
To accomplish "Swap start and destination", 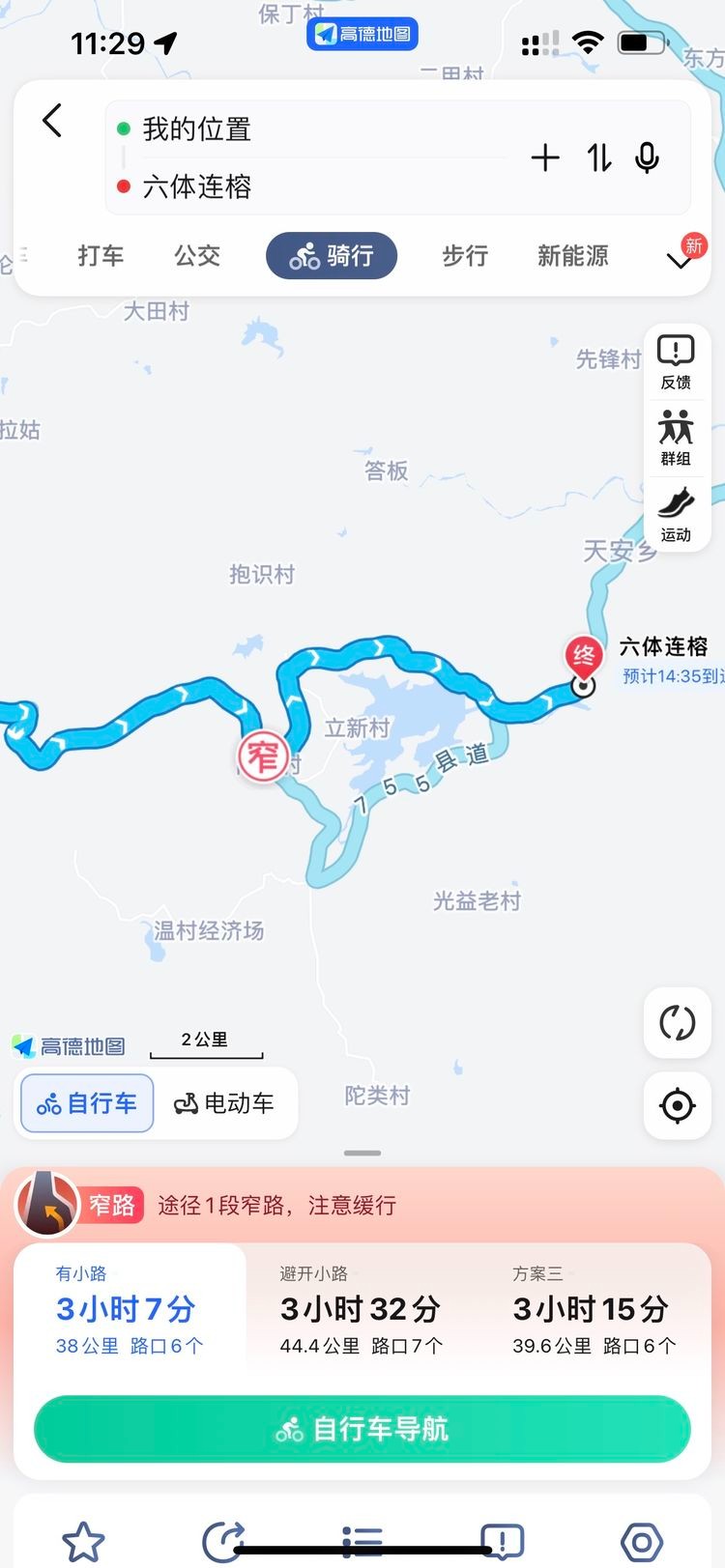I will point(598,157).
